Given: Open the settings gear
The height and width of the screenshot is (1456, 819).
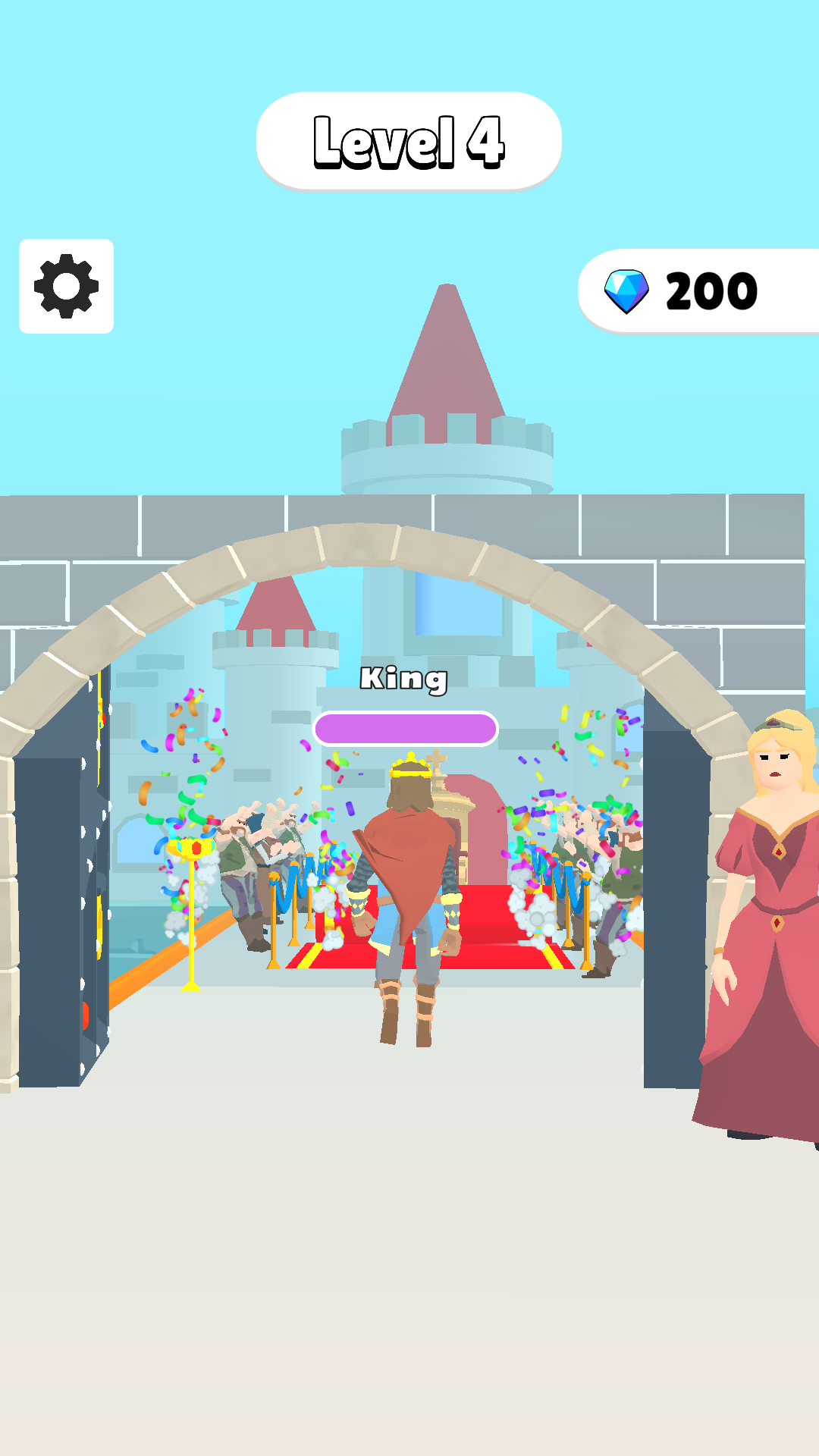Looking at the screenshot, I should tap(66, 286).
